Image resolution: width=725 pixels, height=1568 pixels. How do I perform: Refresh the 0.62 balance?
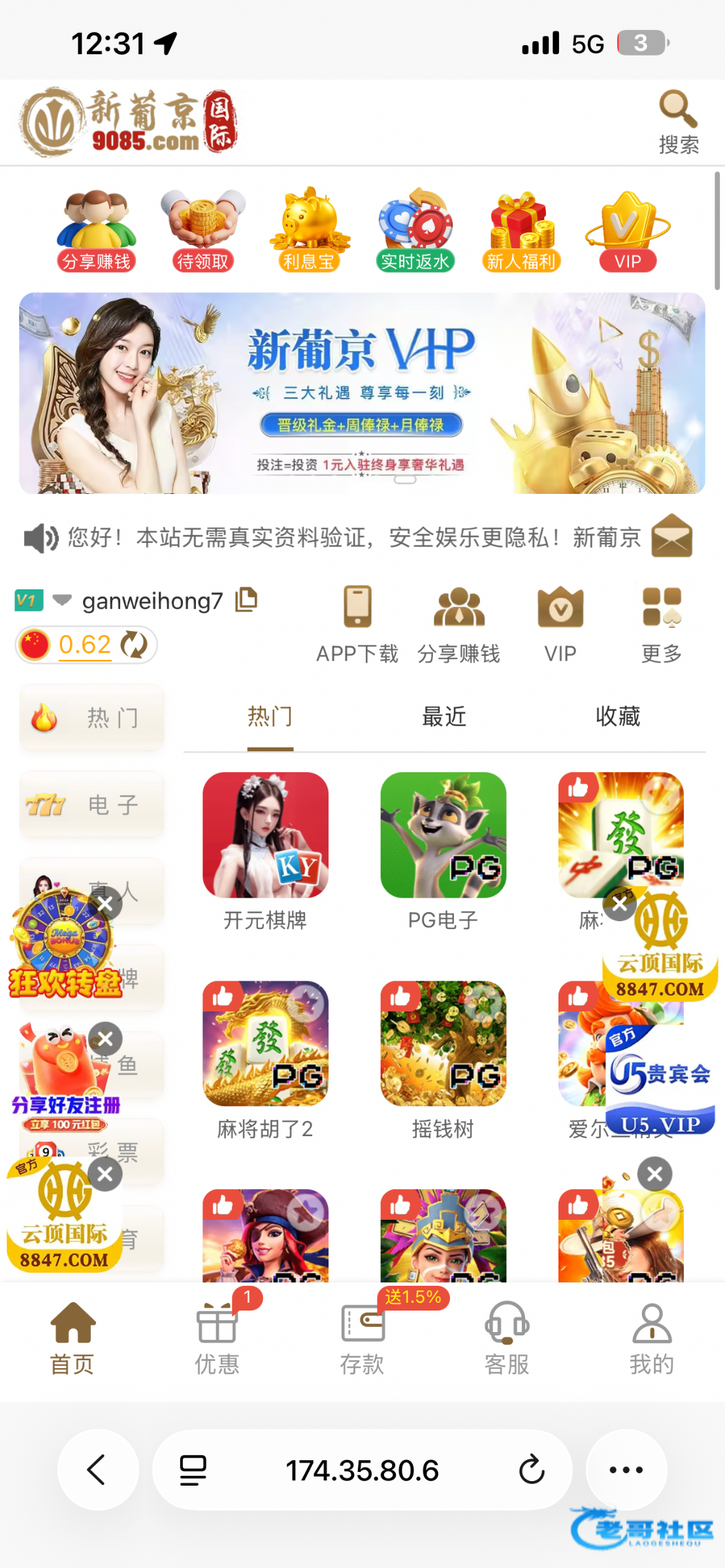(135, 644)
